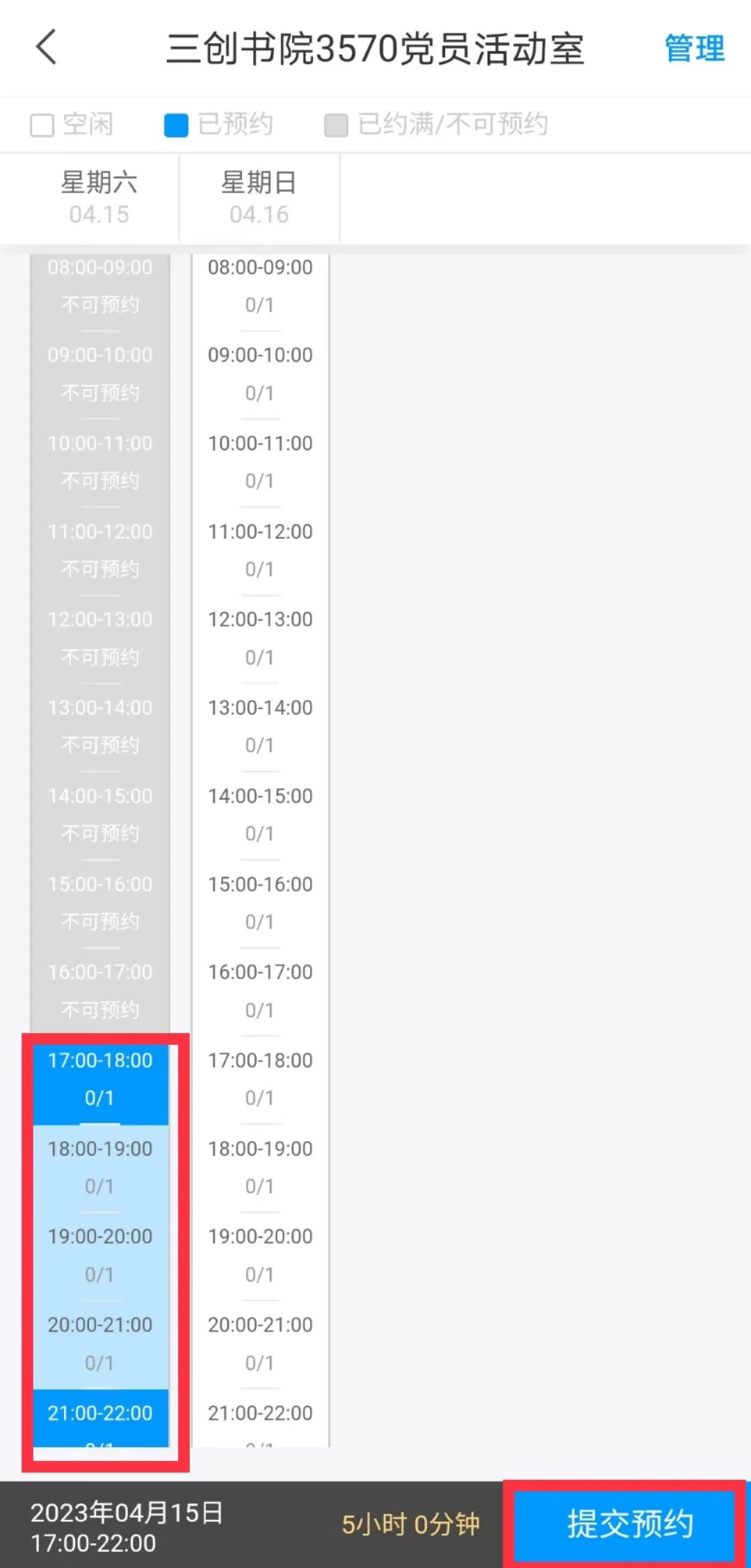Tap the Saturday 21:00-22:00 slot
The image size is (751, 1568).
pyautogui.click(x=100, y=1418)
